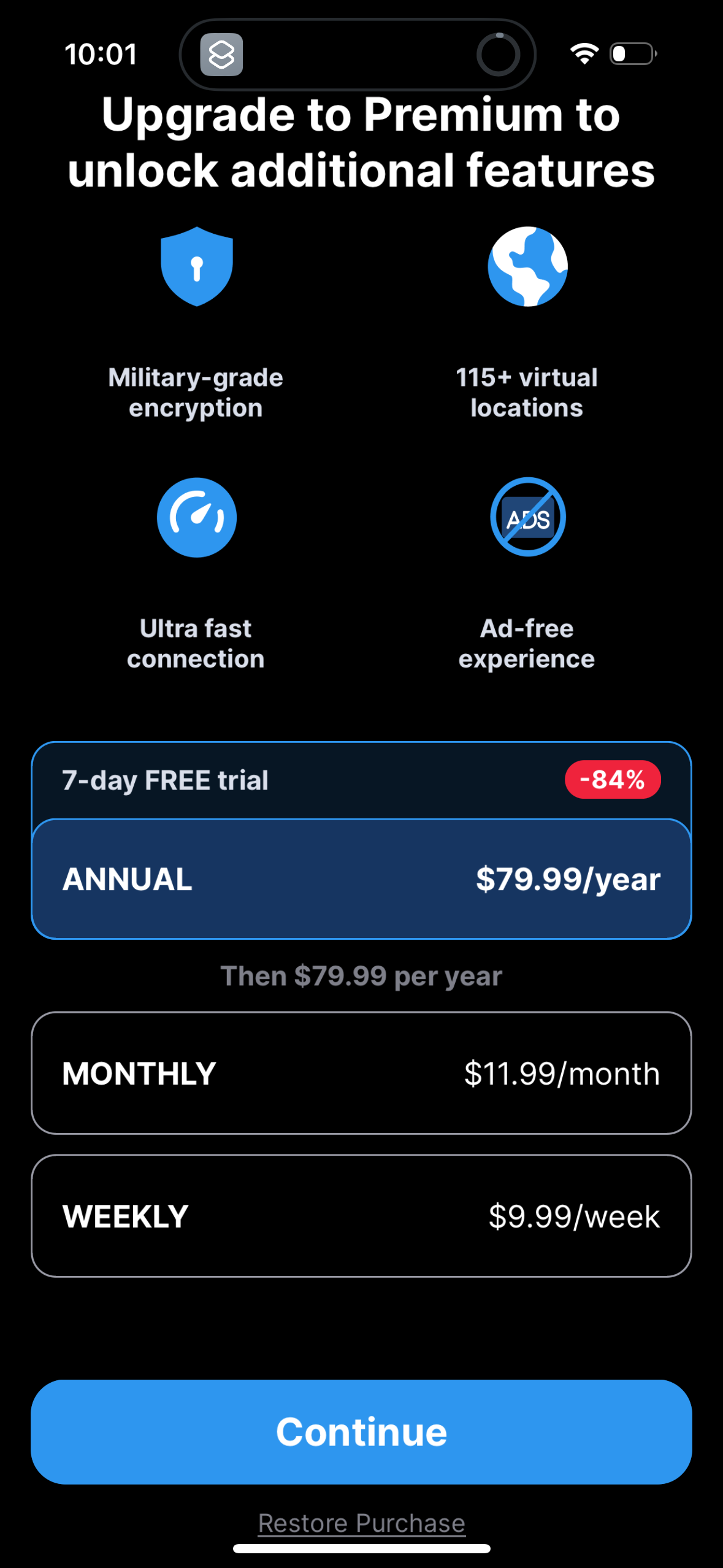Select the WEEKLY subscription plan

pyautogui.click(x=362, y=1216)
